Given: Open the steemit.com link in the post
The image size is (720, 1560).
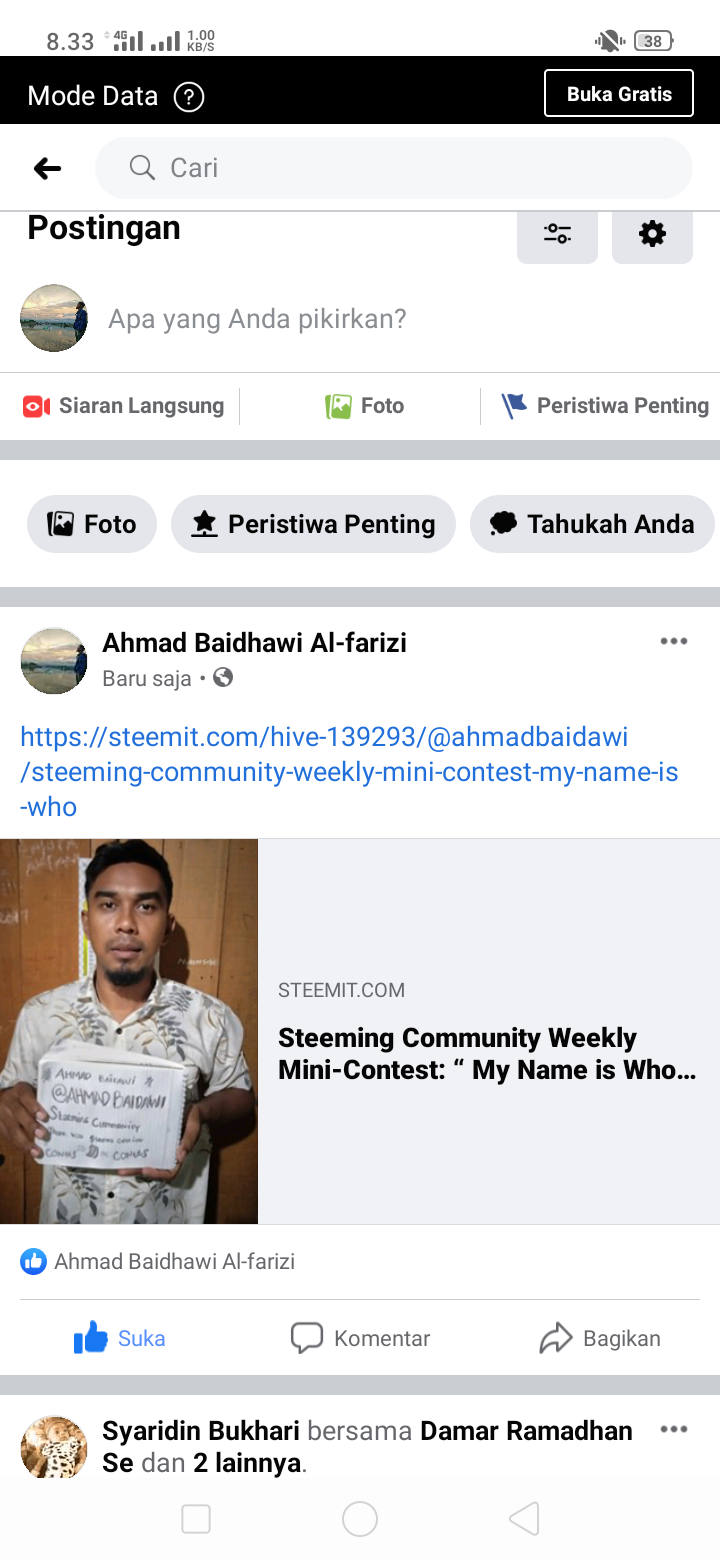Looking at the screenshot, I should point(349,771).
